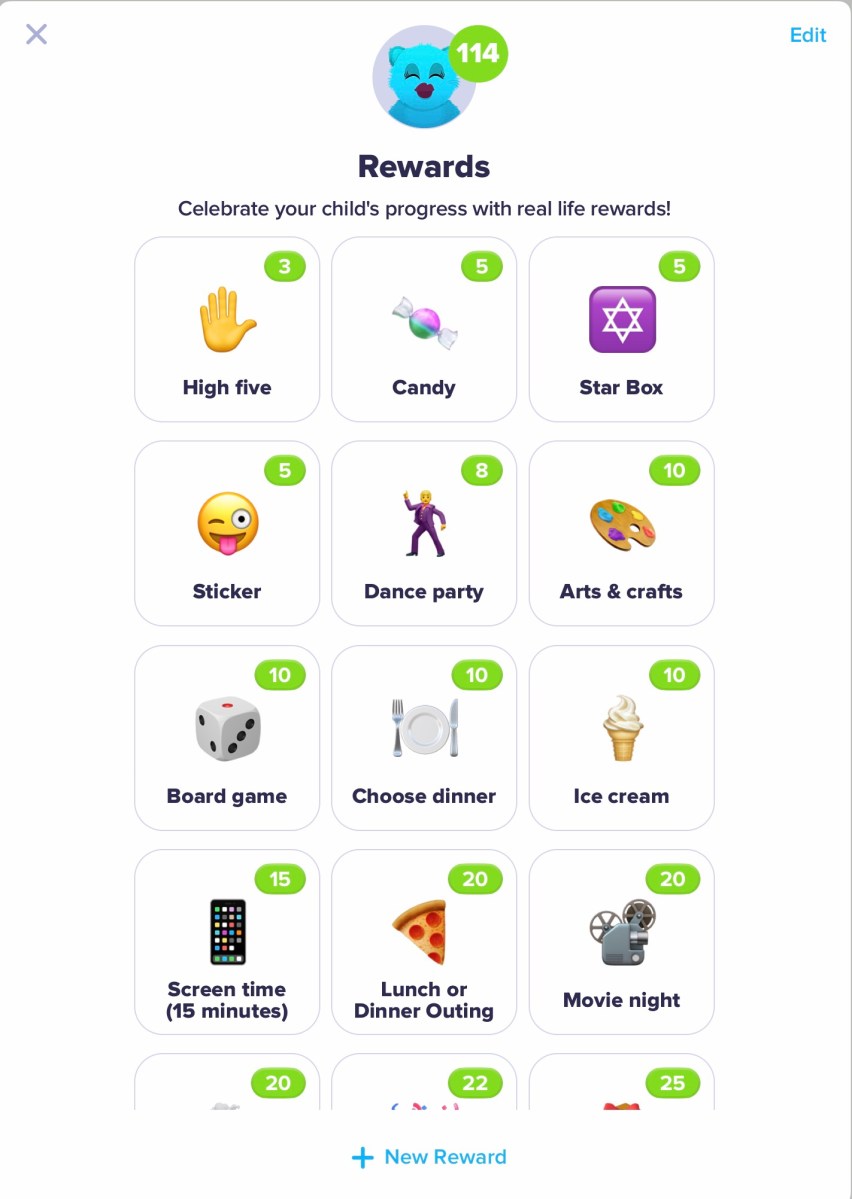
Task: Open Lunch or Dinner Outing reward
Action: pos(424,942)
